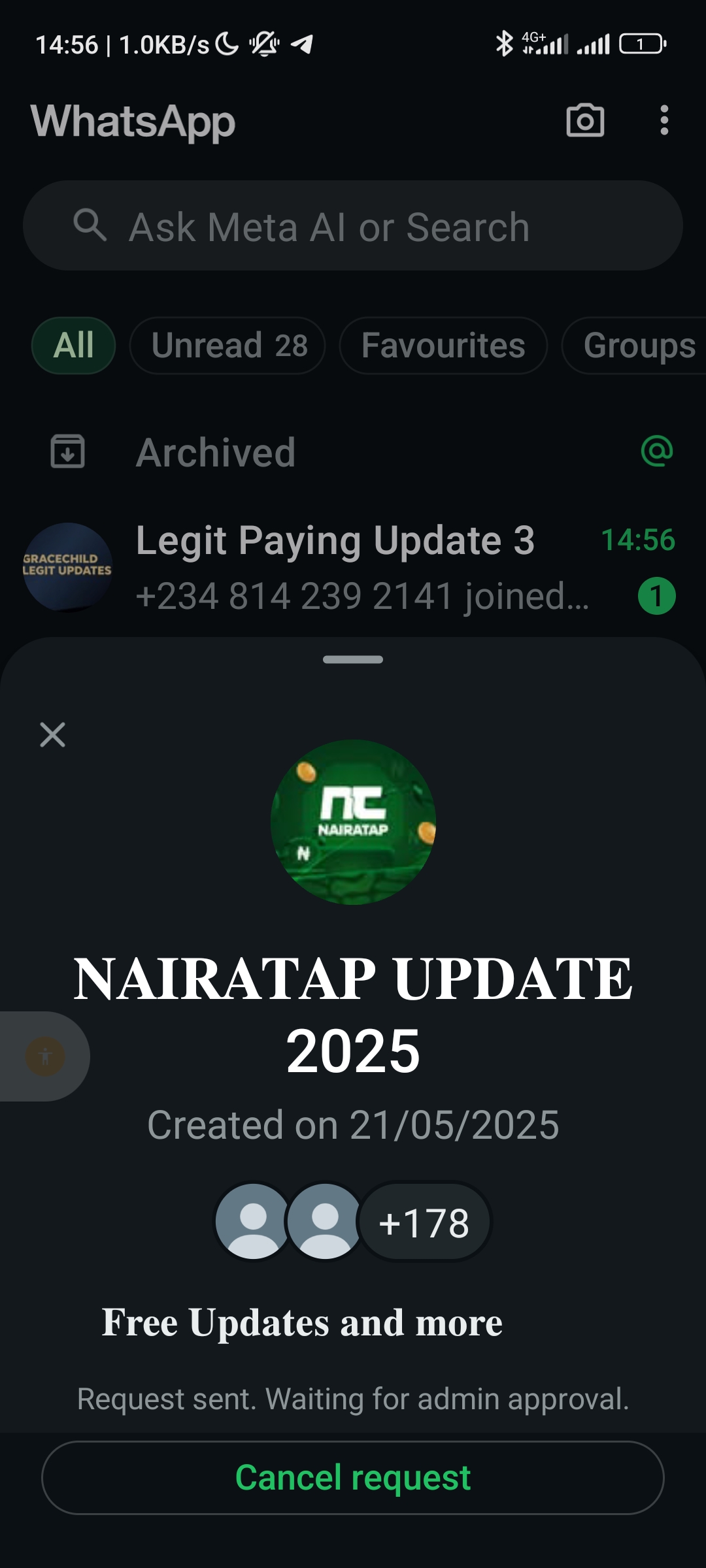The width and height of the screenshot is (706, 1568).
Task: Tap the Ask Meta AI or Search field
Action: tap(353, 226)
